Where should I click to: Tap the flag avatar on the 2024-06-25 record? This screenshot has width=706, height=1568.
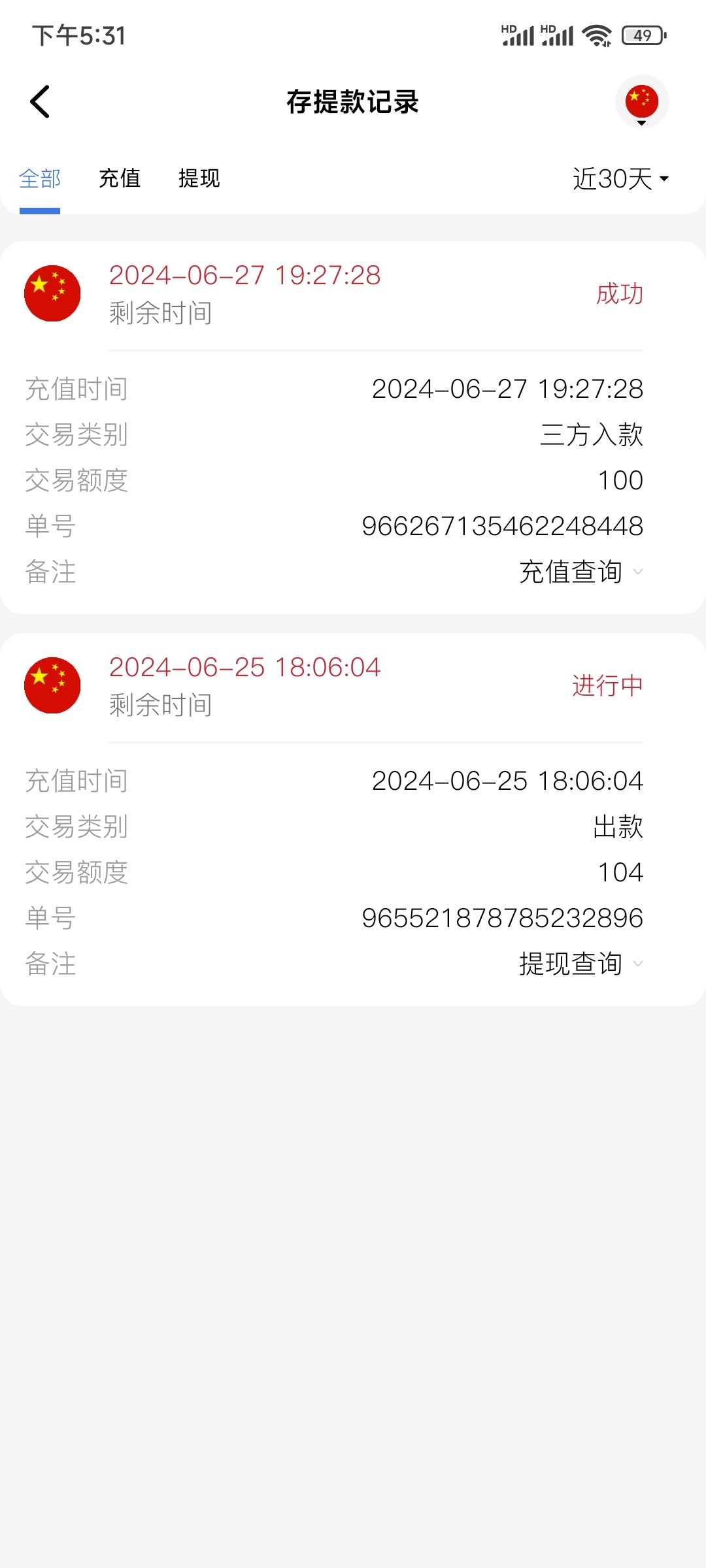52,685
